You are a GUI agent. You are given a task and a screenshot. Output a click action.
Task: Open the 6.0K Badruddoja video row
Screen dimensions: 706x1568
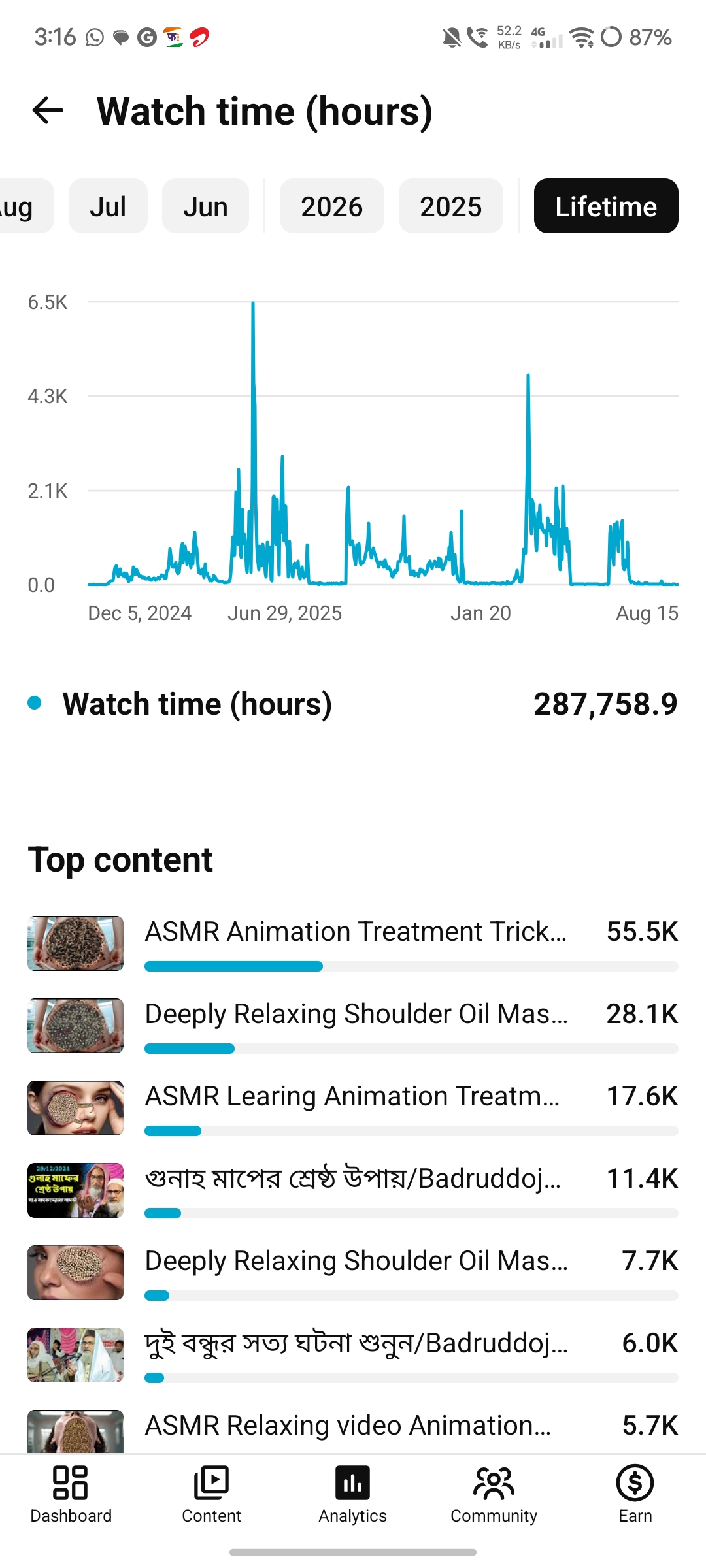(x=353, y=1354)
